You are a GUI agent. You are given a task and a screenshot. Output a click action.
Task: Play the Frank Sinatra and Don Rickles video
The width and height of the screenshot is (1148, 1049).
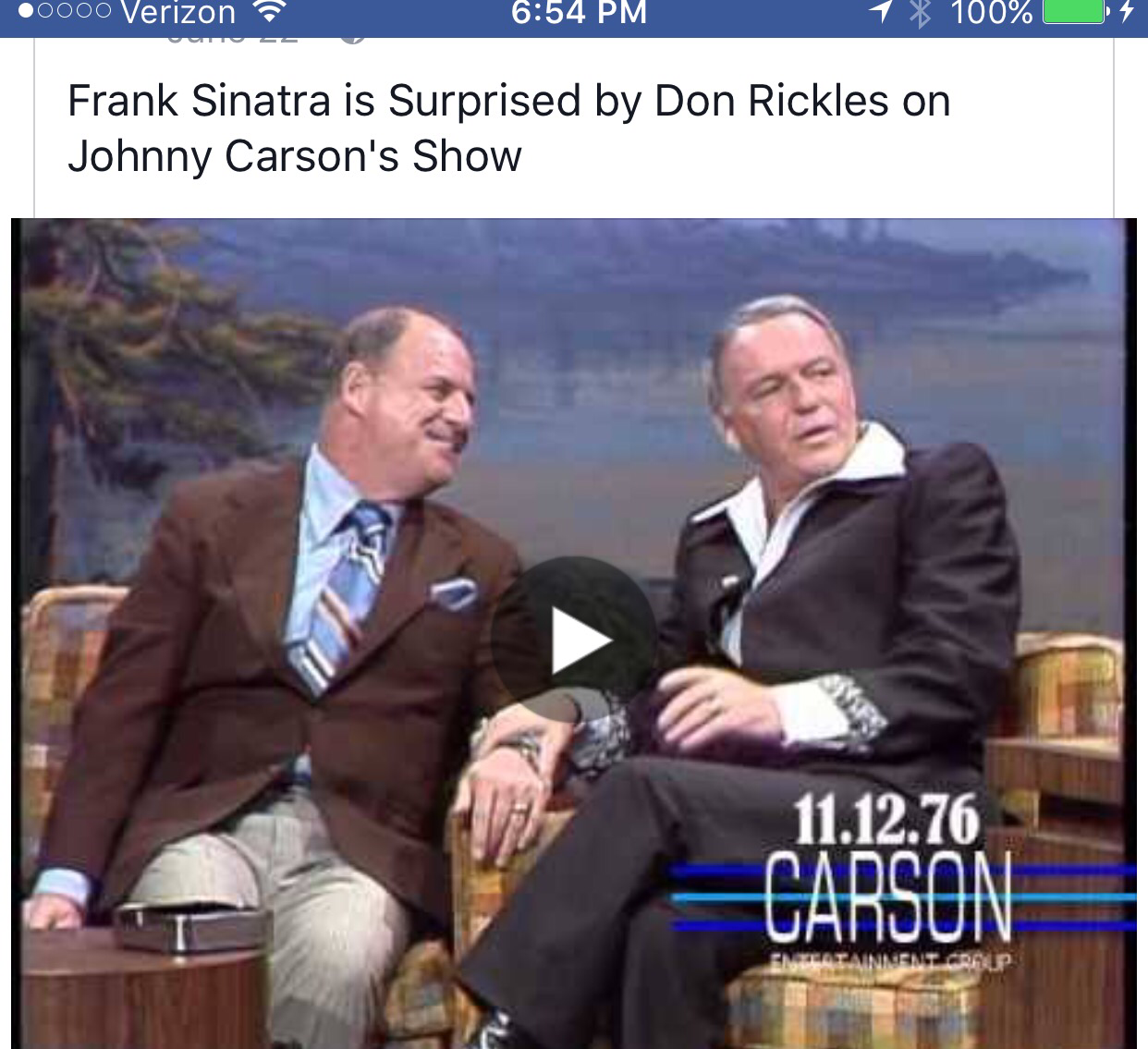coord(575,640)
